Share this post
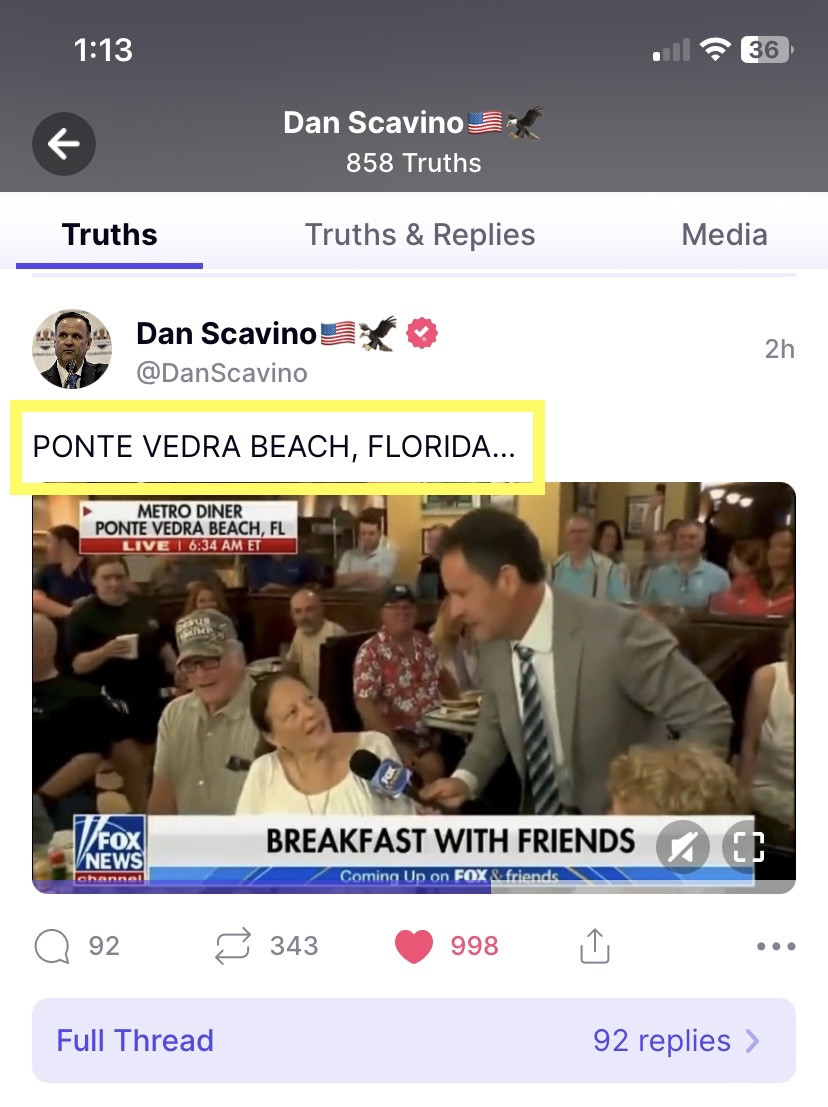The width and height of the screenshot is (828, 1107). tap(594, 946)
